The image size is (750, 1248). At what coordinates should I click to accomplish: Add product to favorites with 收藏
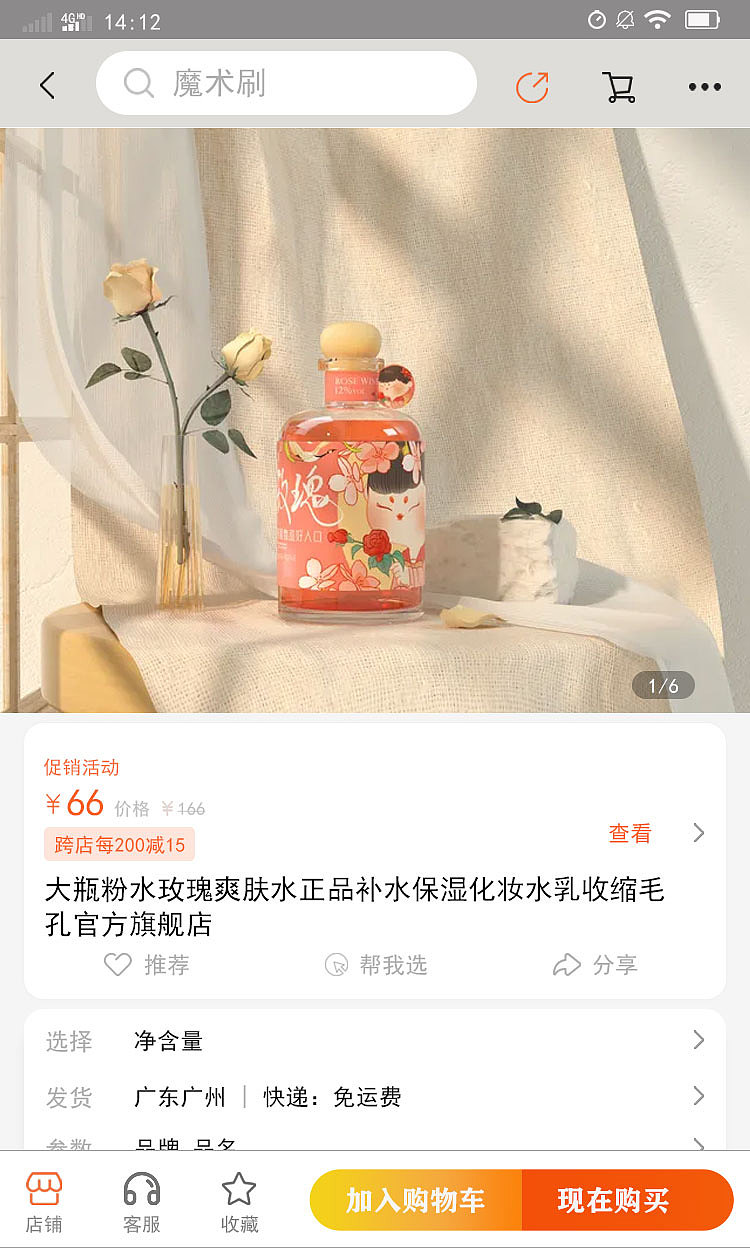239,1201
